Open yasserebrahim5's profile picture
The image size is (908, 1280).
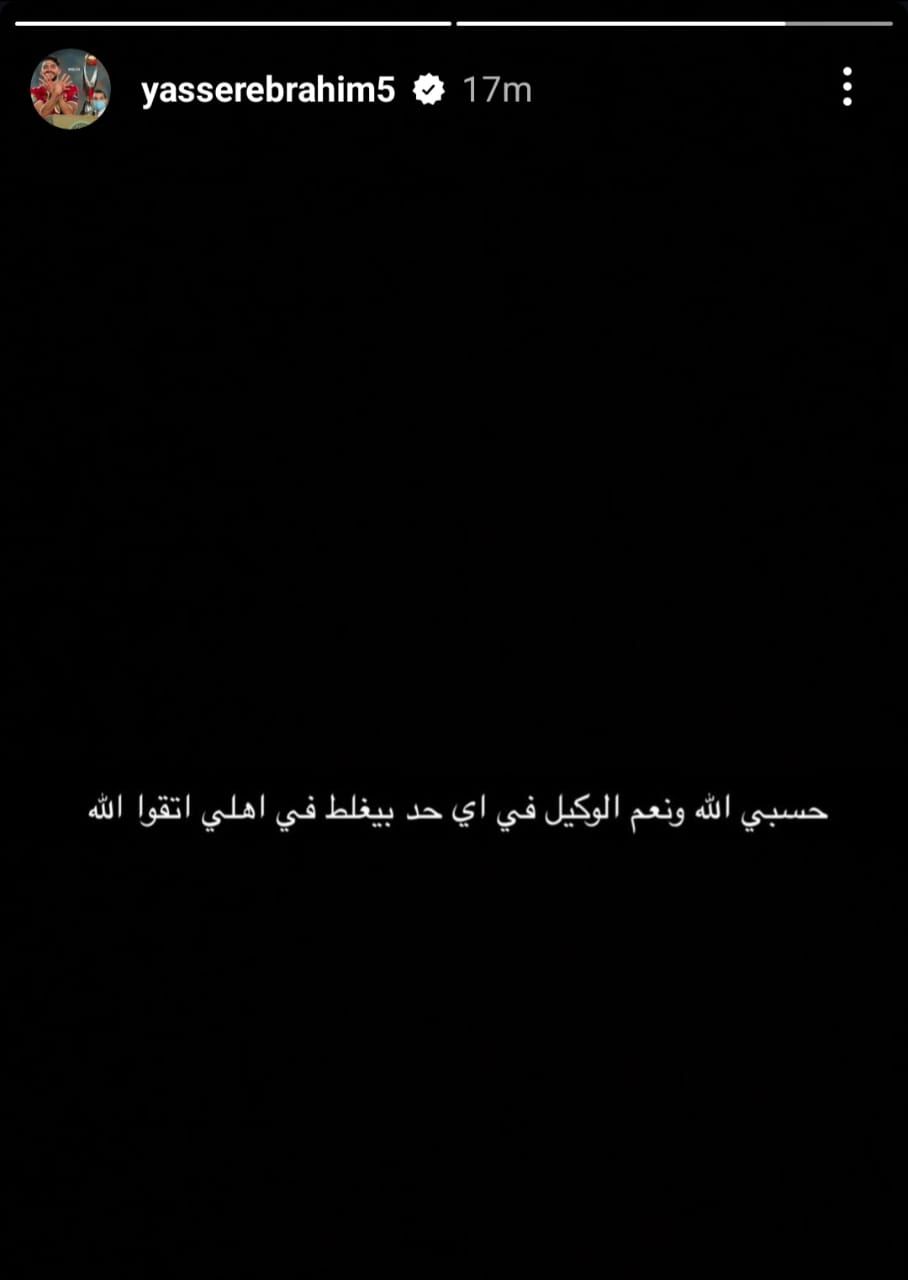69,89
